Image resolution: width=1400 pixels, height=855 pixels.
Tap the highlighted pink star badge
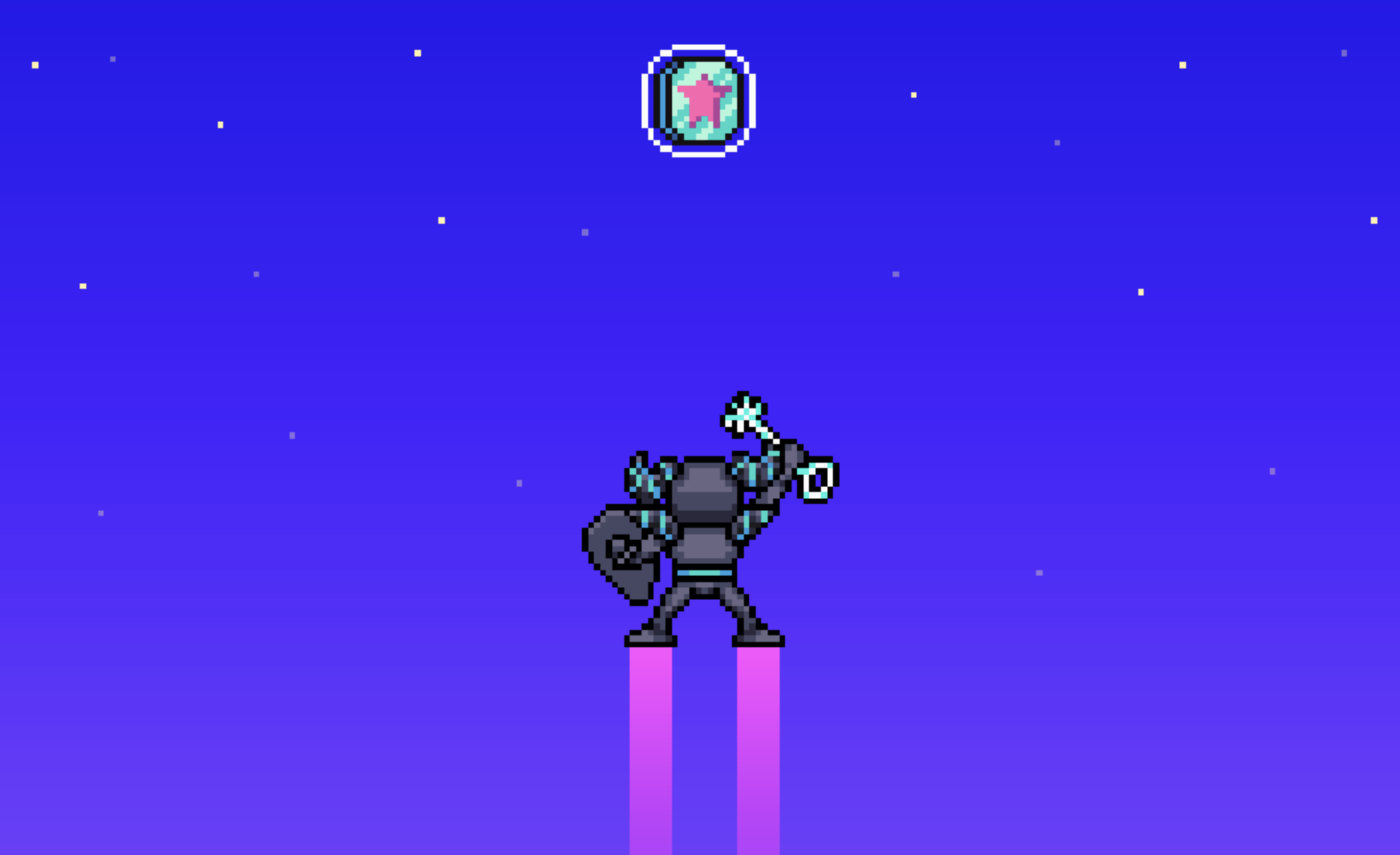(699, 101)
